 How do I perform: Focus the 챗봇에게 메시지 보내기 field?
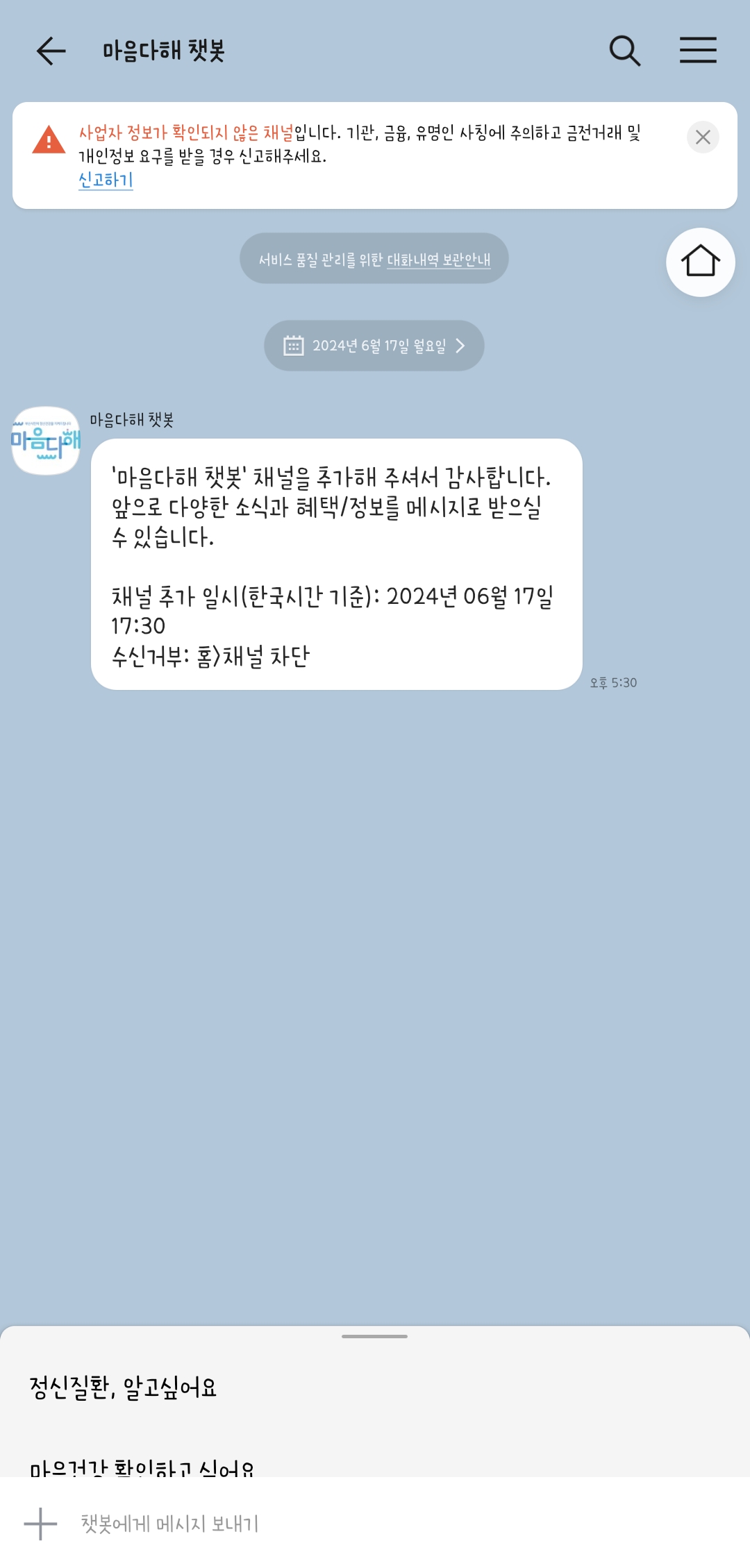point(347,1524)
